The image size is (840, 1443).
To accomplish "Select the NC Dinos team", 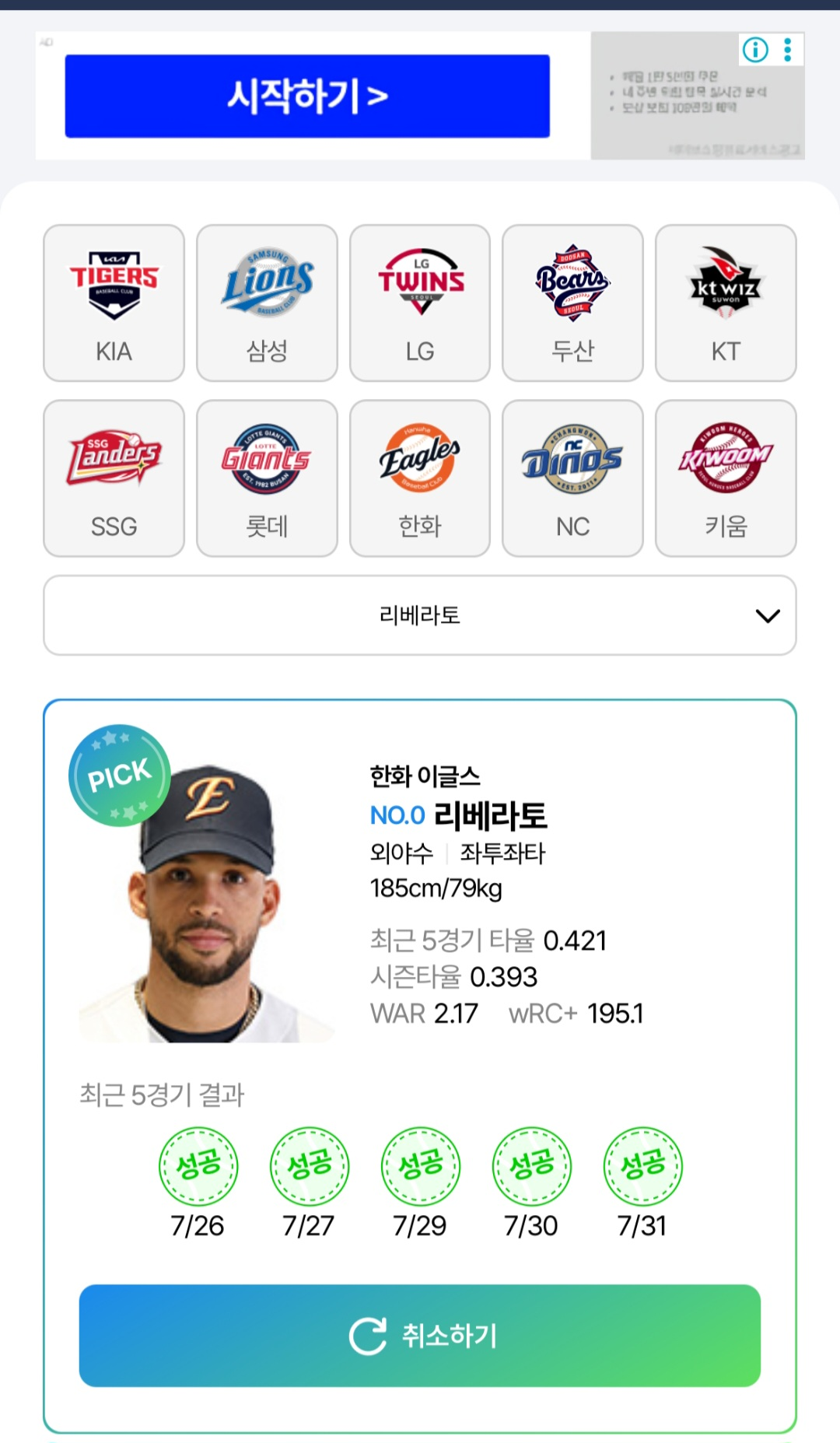I will coord(572,478).
